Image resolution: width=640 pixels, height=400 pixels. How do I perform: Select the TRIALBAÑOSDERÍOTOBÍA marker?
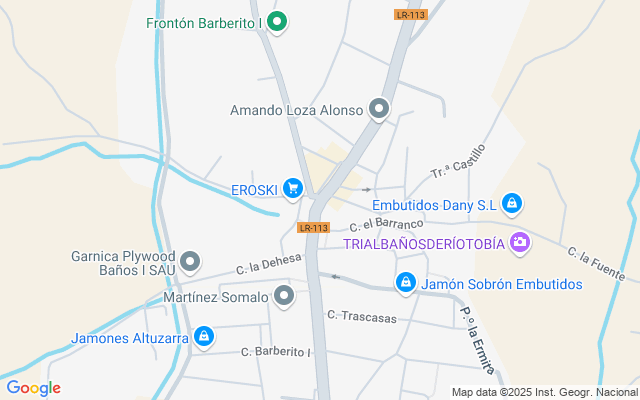coord(520,243)
